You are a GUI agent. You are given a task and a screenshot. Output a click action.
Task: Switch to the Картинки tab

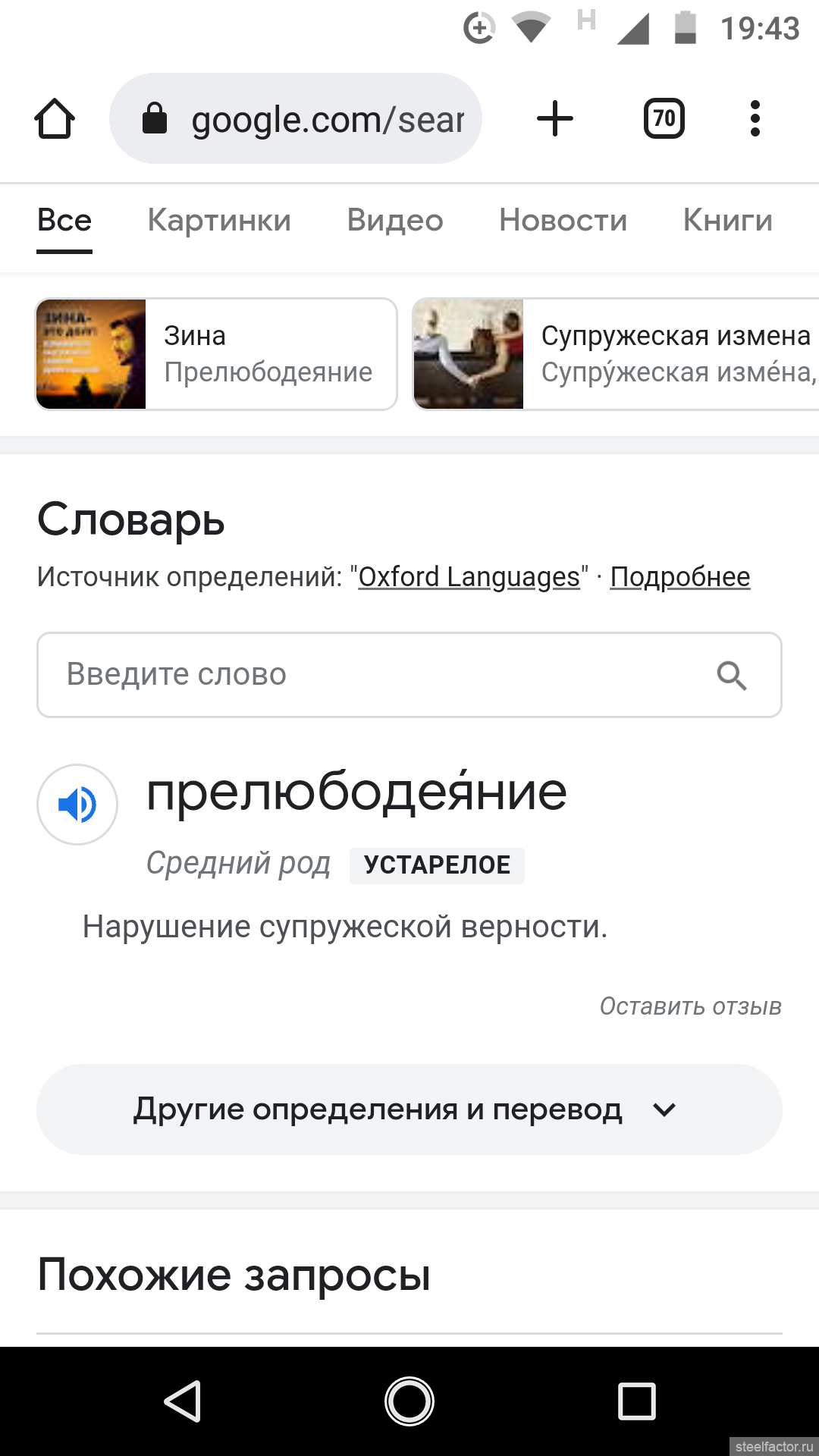219,221
